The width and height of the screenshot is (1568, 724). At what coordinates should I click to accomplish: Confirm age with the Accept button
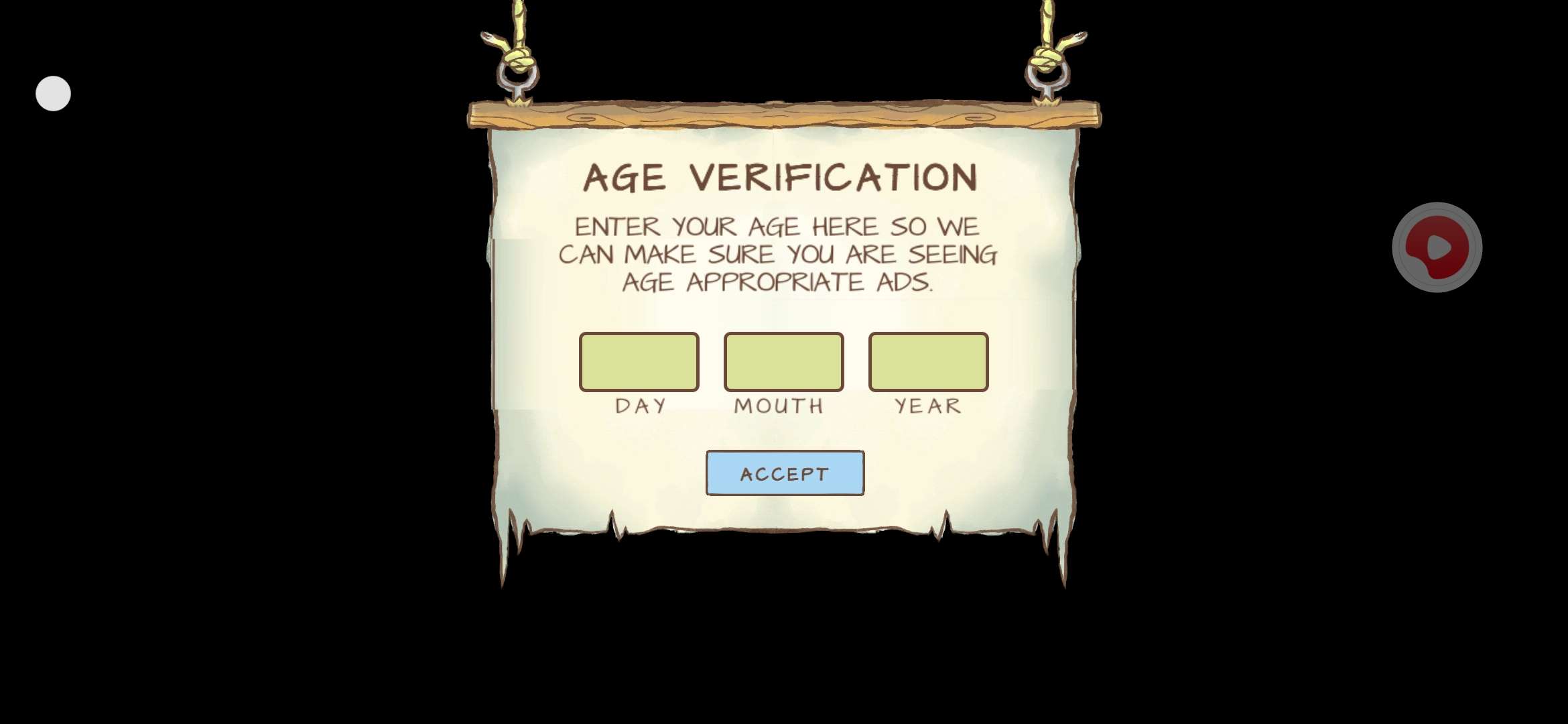(x=785, y=473)
